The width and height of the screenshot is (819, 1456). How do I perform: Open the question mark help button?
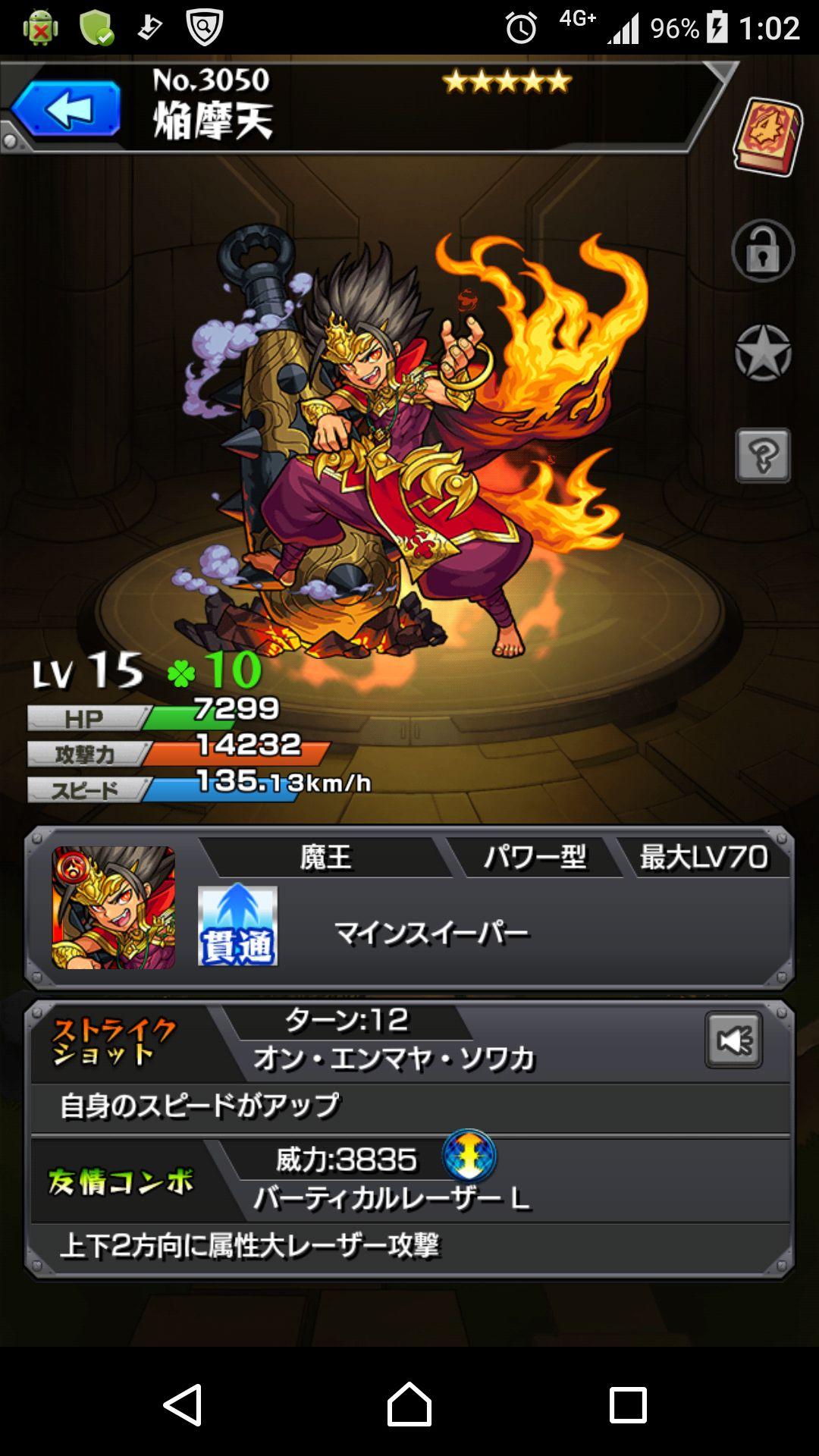[763, 455]
